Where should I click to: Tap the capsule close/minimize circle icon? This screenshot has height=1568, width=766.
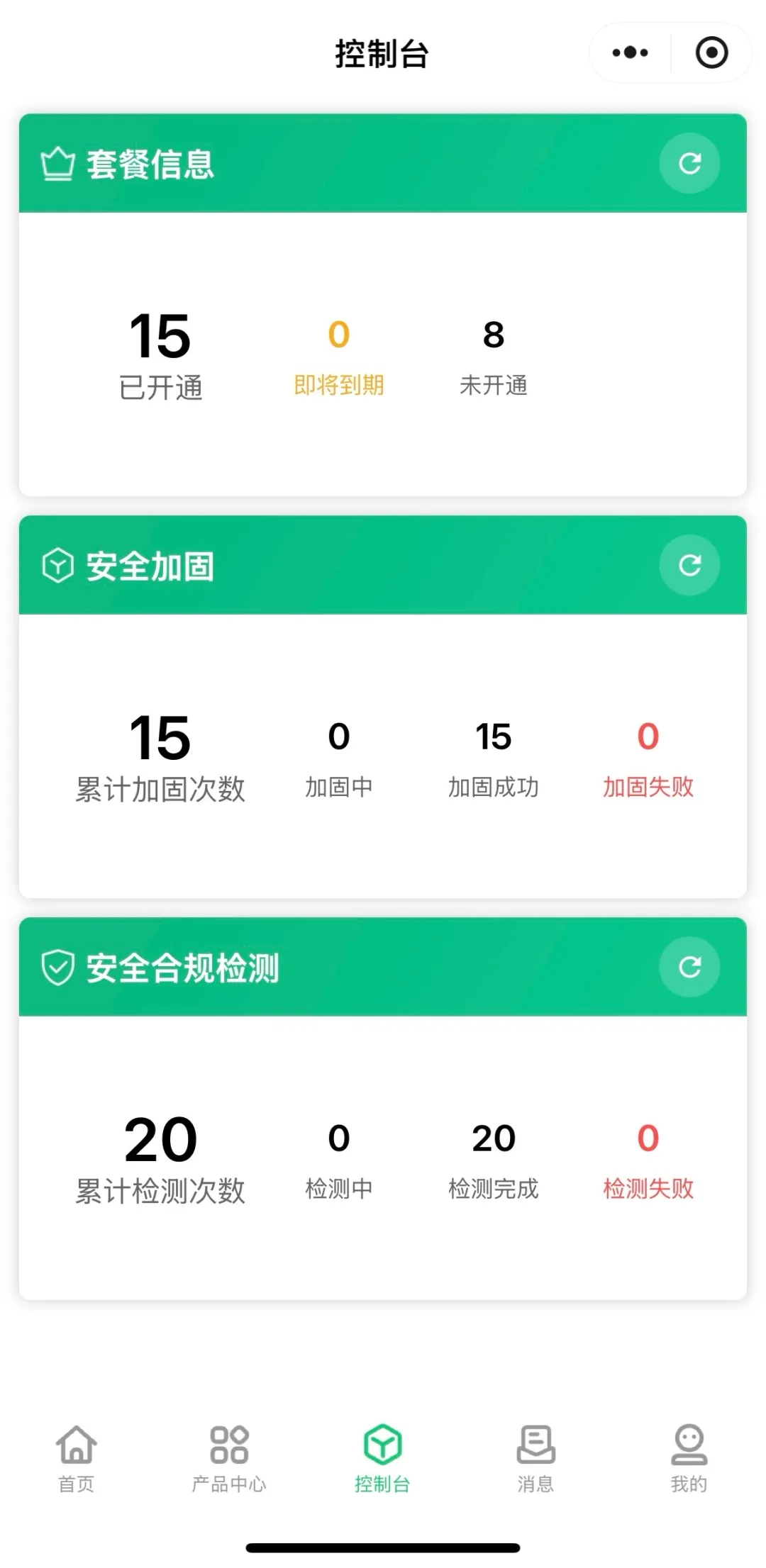711,52
